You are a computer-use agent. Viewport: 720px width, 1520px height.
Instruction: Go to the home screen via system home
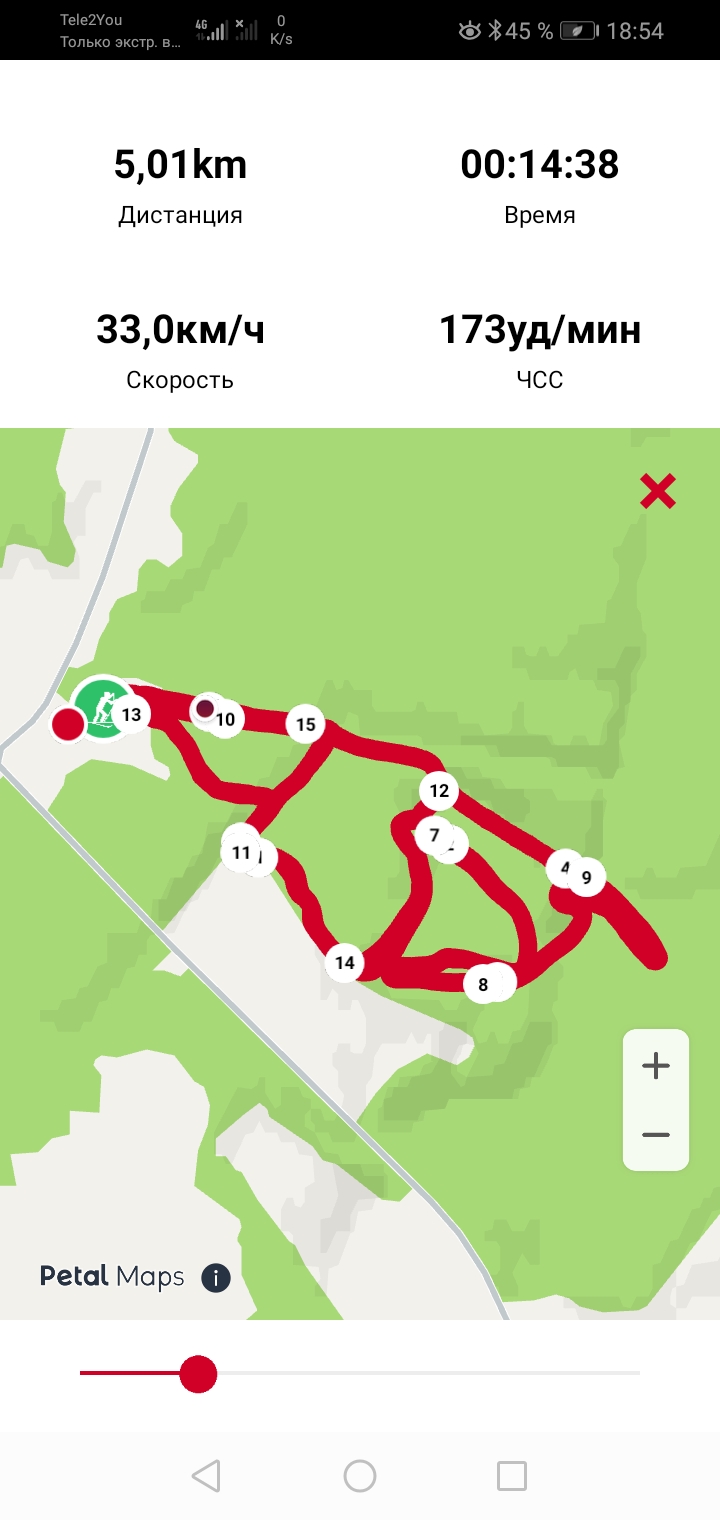coord(360,1476)
